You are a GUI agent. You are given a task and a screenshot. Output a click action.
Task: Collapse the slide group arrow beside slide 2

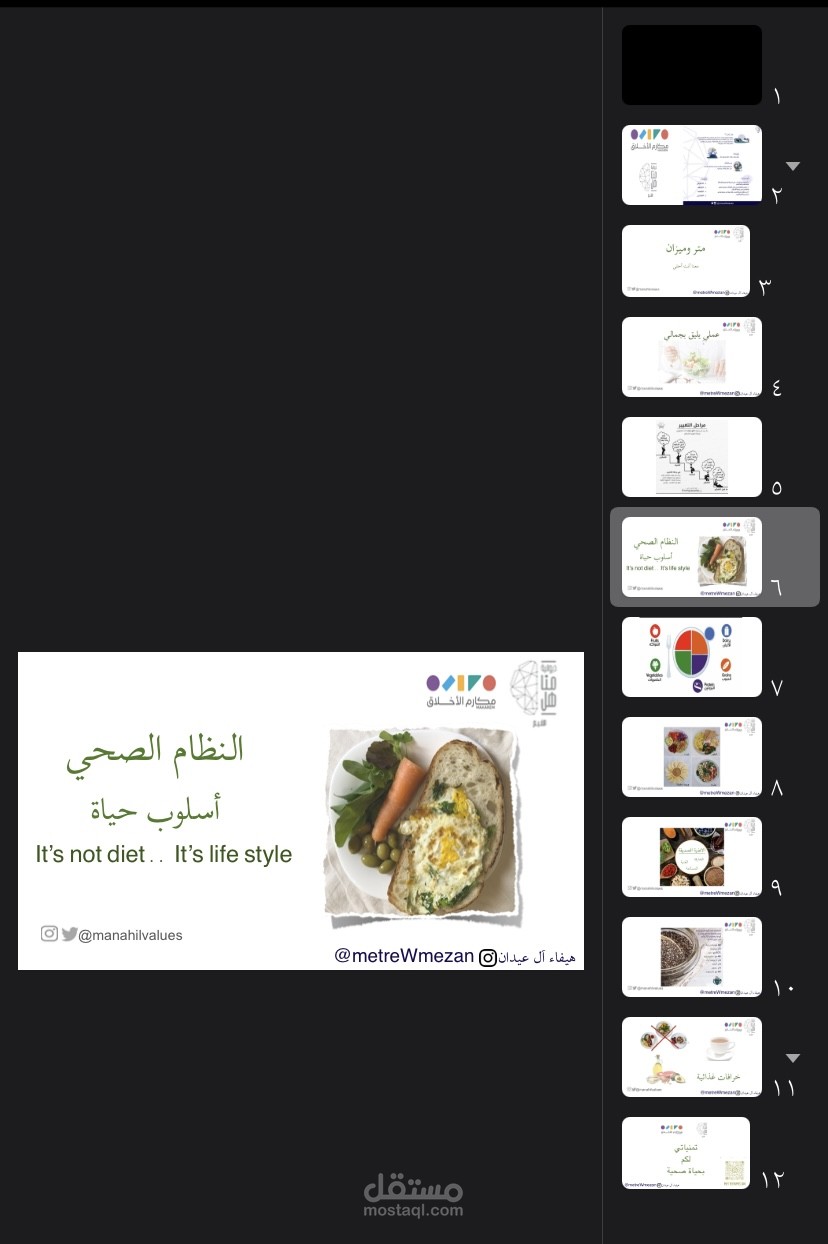793,166
